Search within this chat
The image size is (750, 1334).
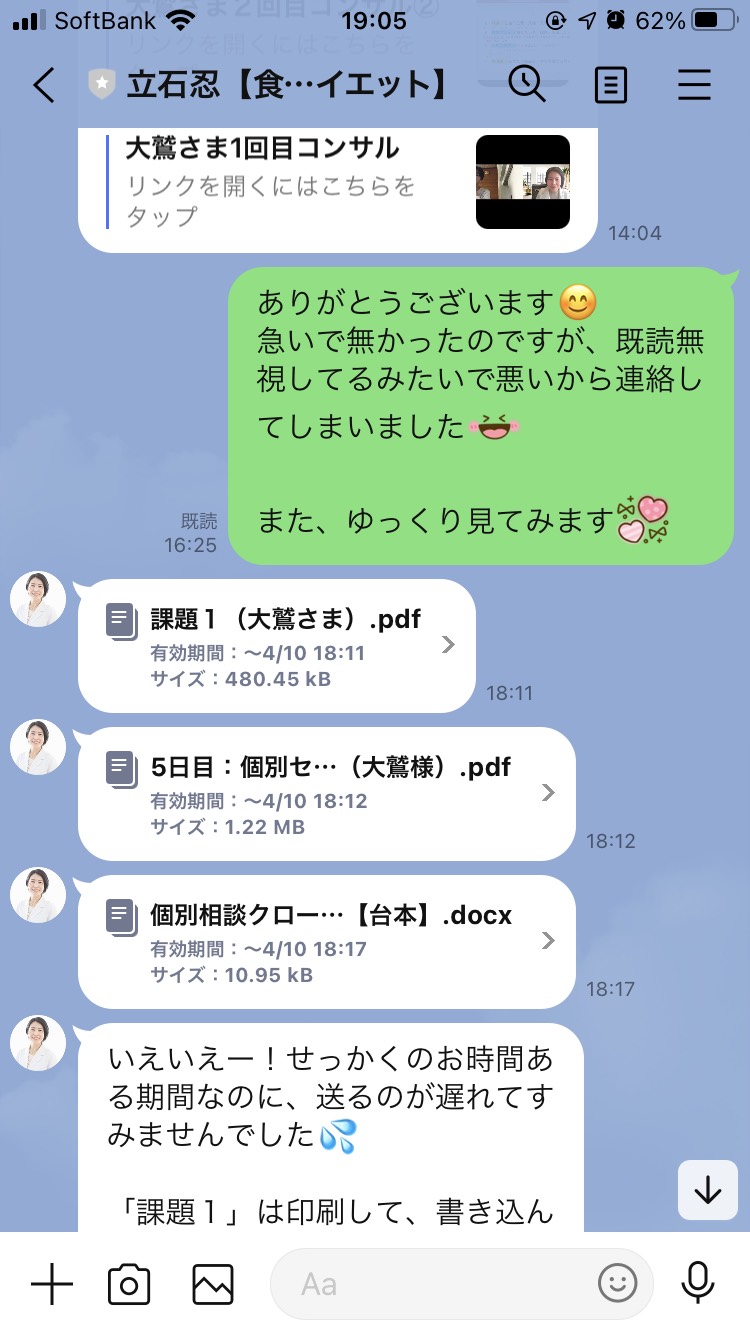[527, 84]
